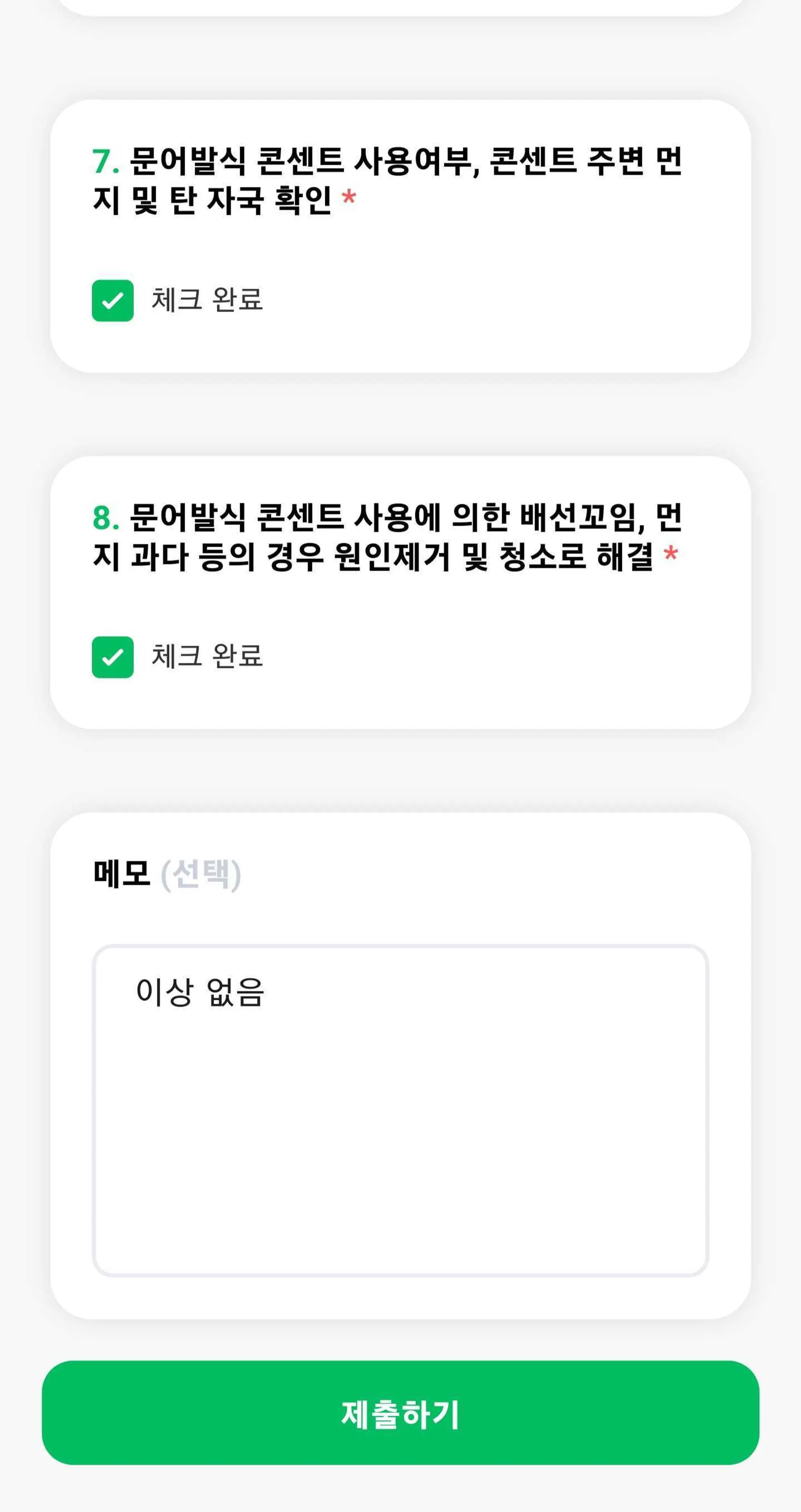The image size is (801, 1512).
Task: Submit the form with 제출하기
Action: tap(400, 1412)
